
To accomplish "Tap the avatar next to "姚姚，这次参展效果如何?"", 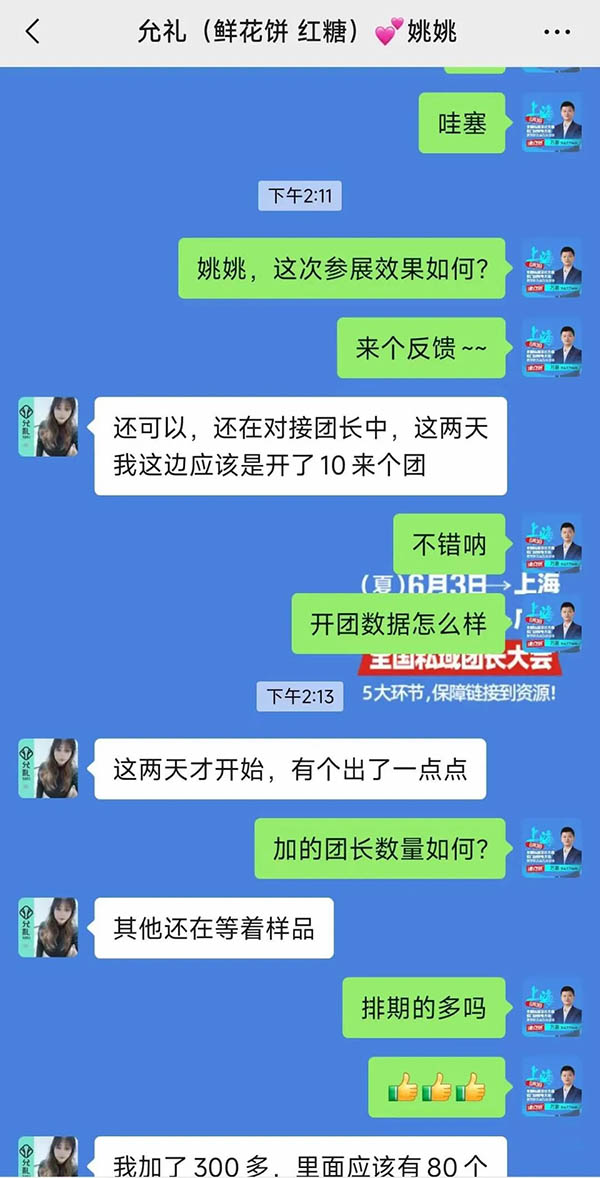I will [551, 268].
